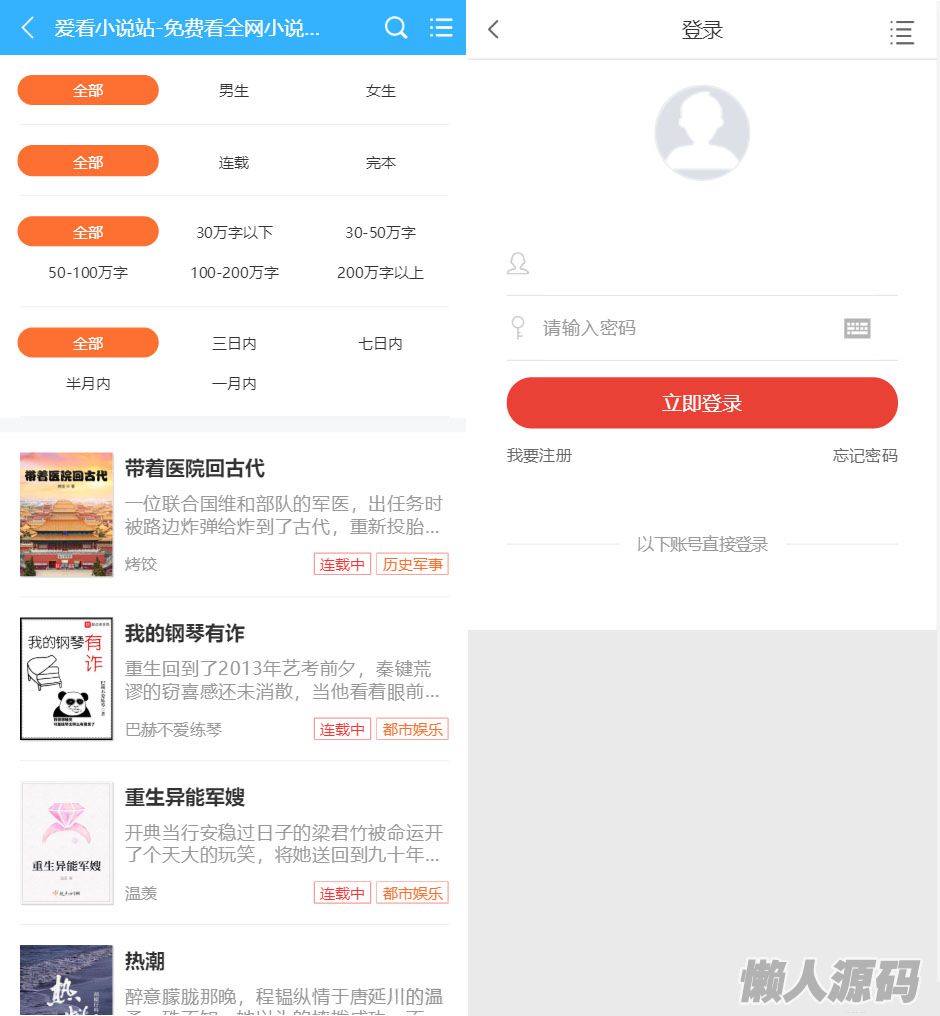940x1016 pixels.
Task: Filter novels by 男生
Action: 234,91
